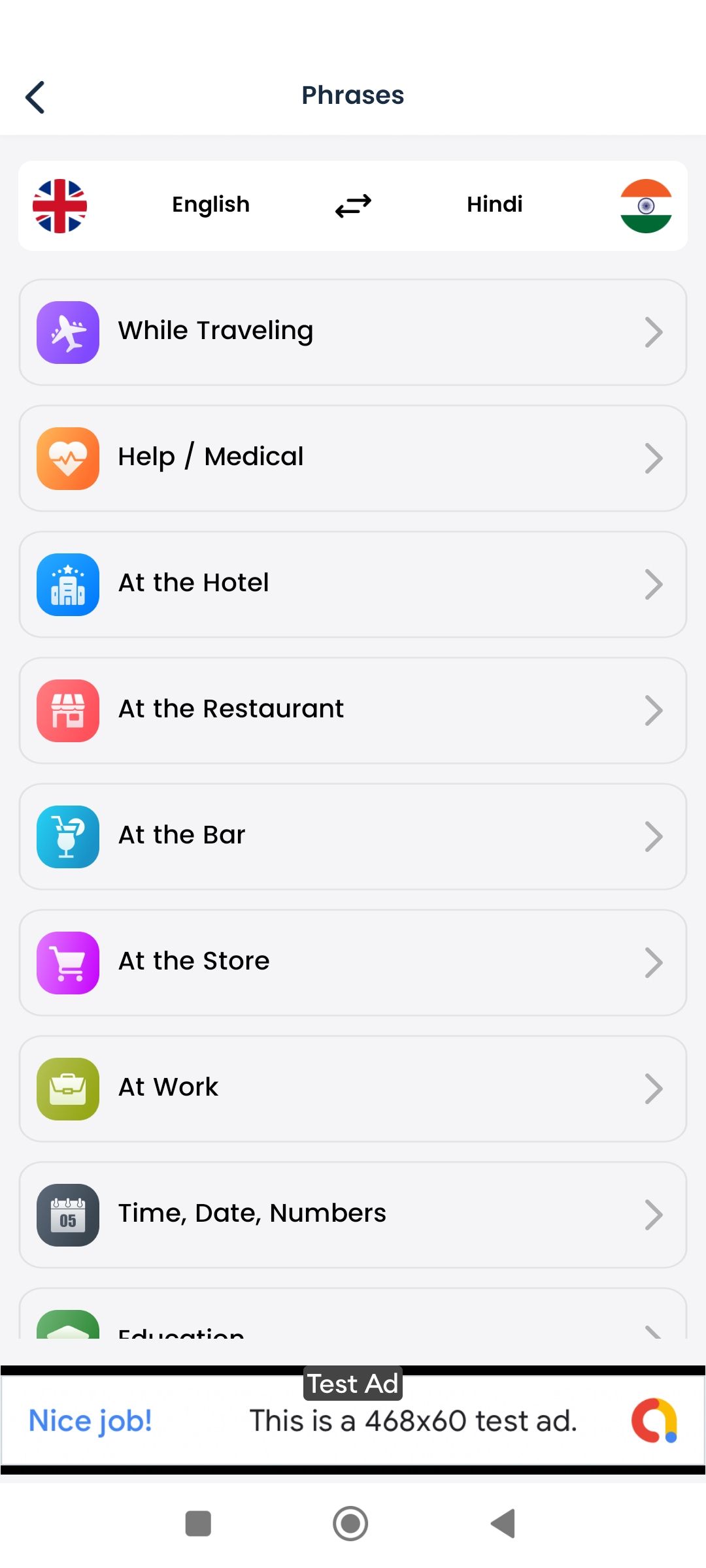Select the At the Bar category

[x=353, y=836]
